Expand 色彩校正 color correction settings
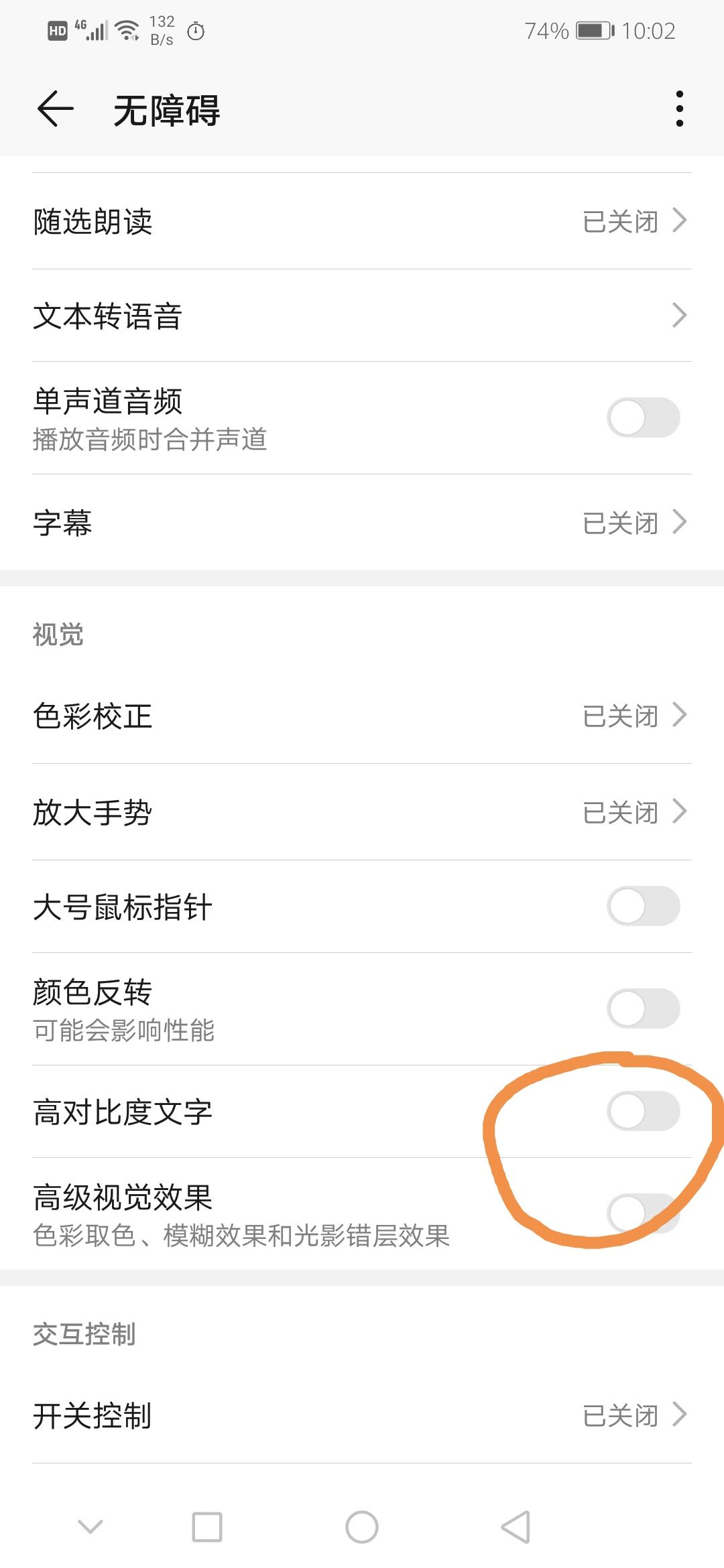 point(680,714)
